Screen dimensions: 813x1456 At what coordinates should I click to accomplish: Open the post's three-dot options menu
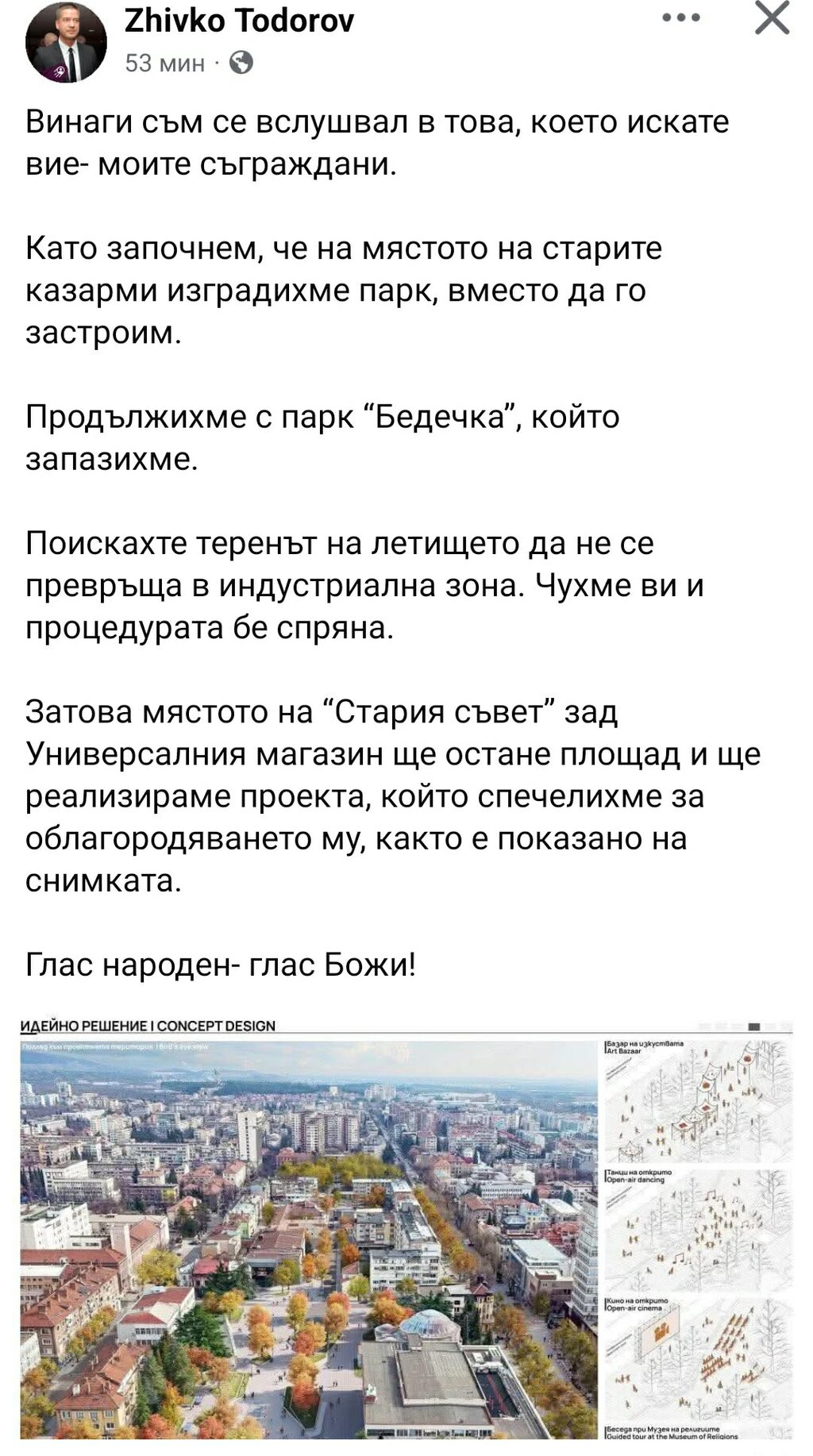point(680,17)
